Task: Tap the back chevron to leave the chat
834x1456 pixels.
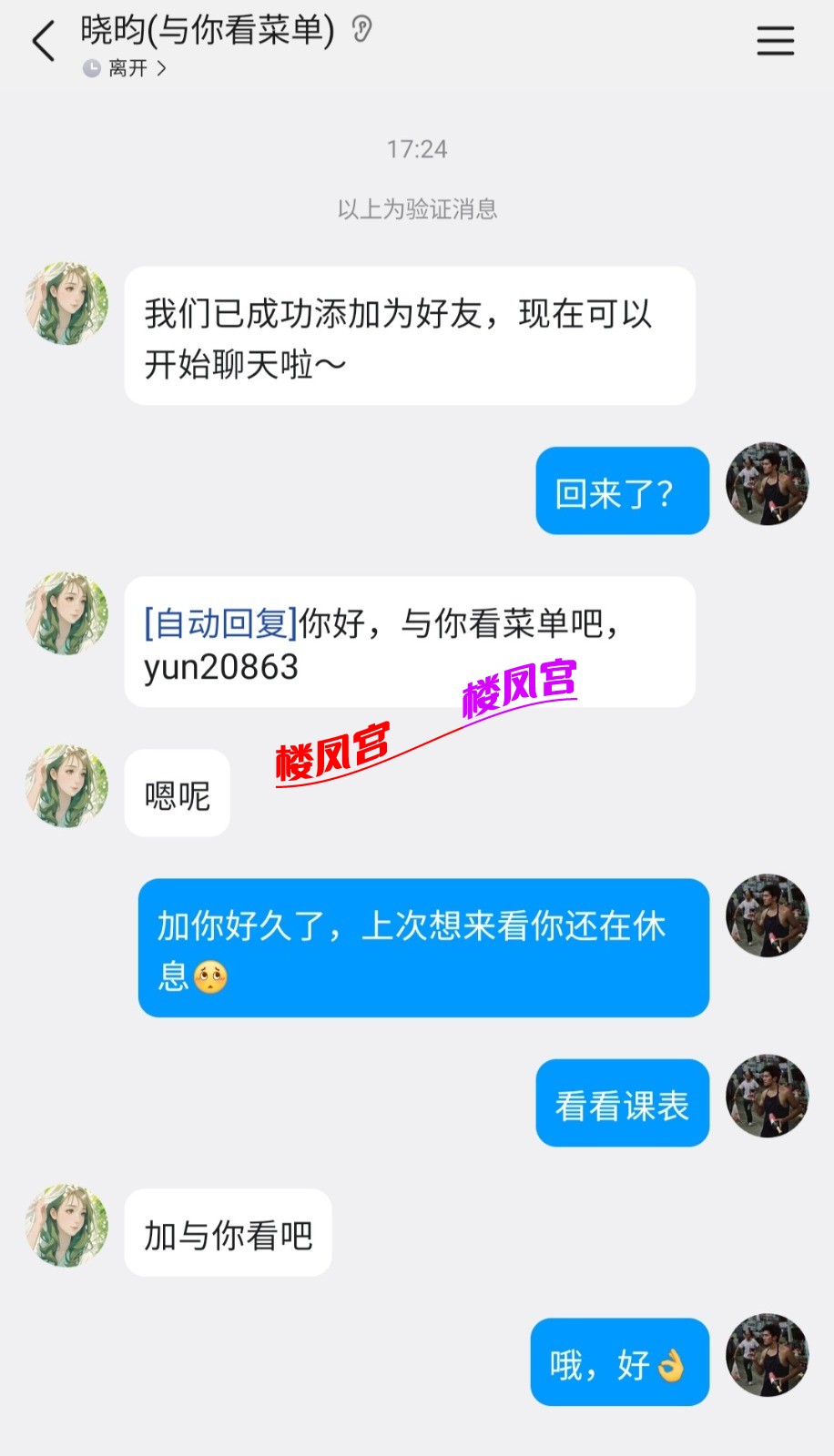Action: tap(43, 41)
